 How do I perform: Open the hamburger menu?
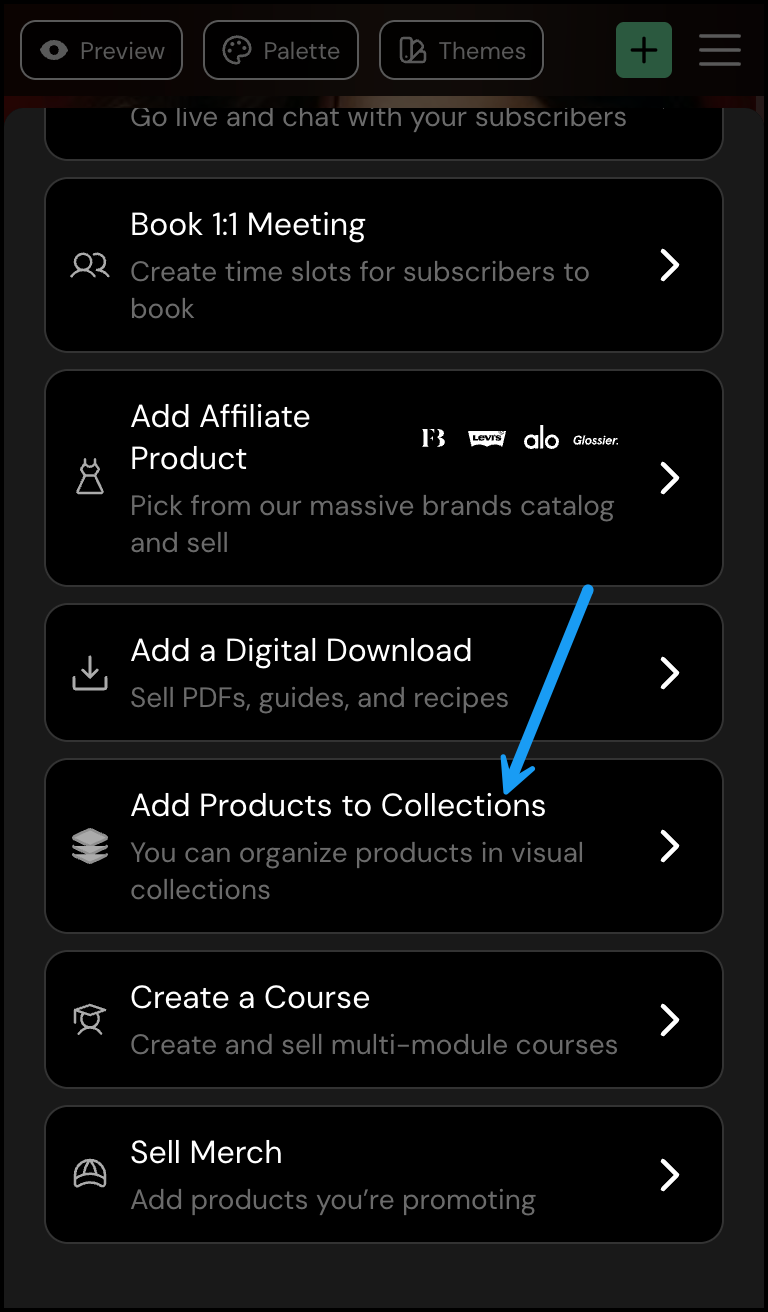coord(720,50)
